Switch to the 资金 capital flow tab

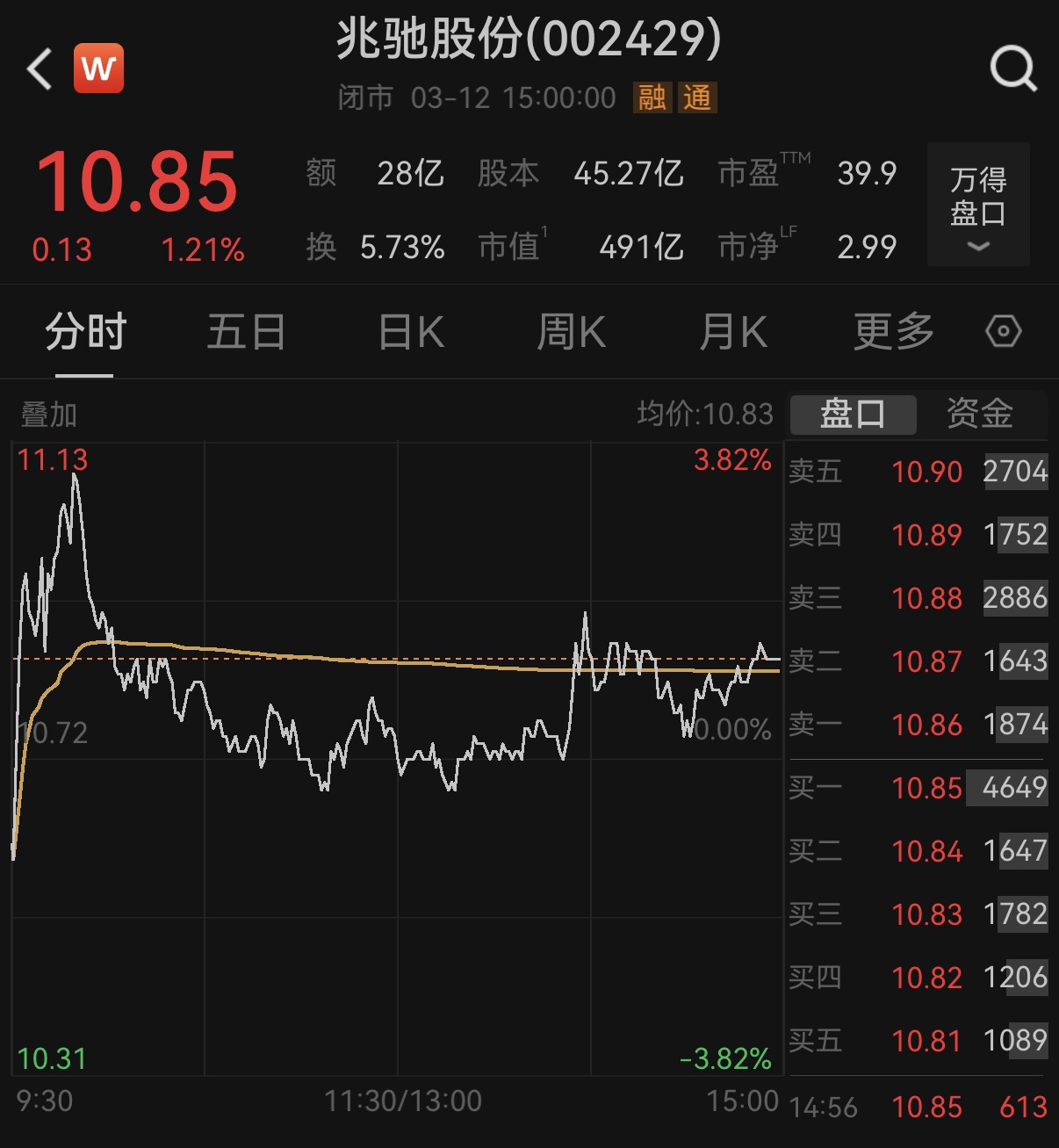pos(980,414)
